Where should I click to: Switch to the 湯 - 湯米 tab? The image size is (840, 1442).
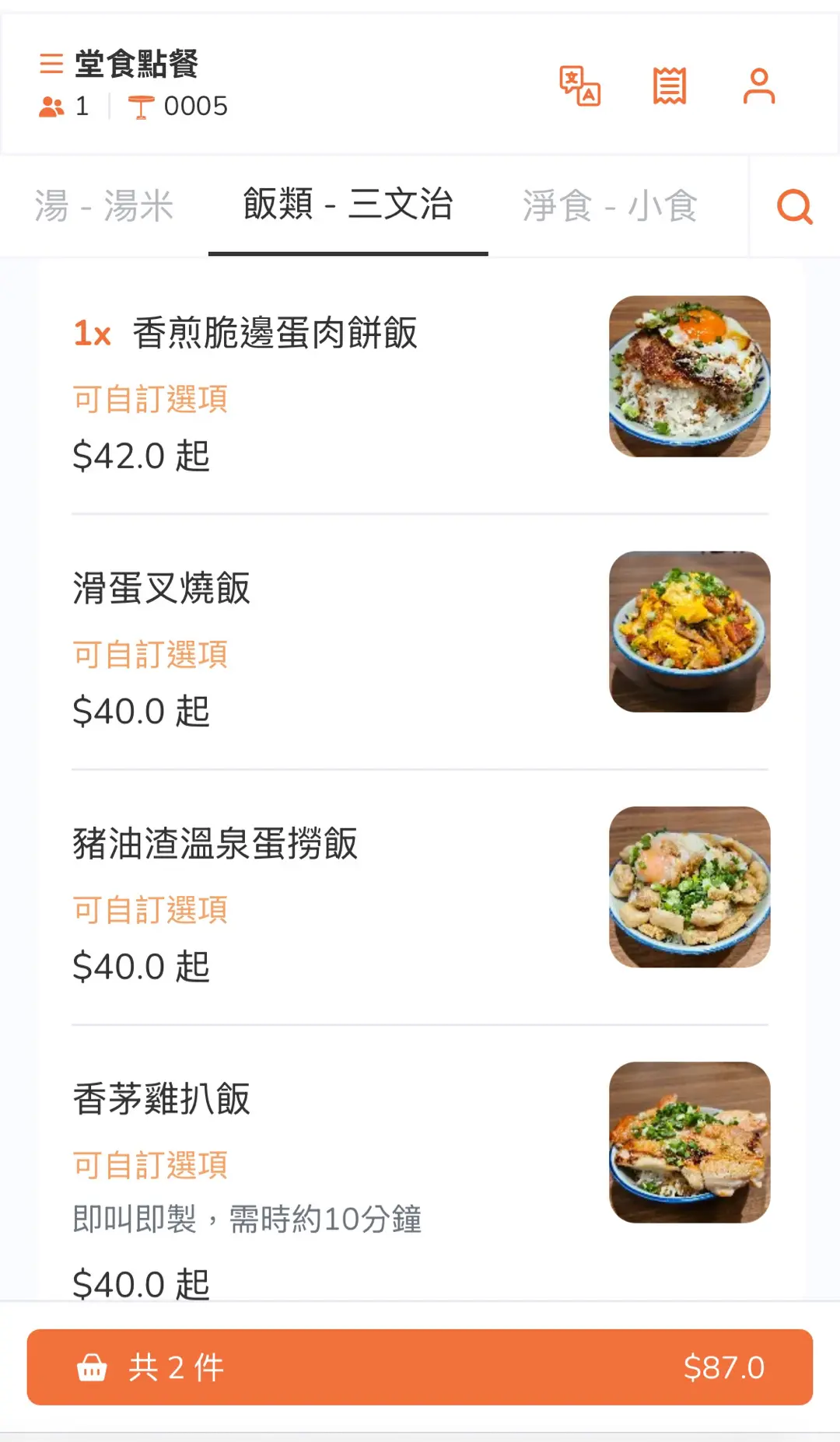(104, 207)
